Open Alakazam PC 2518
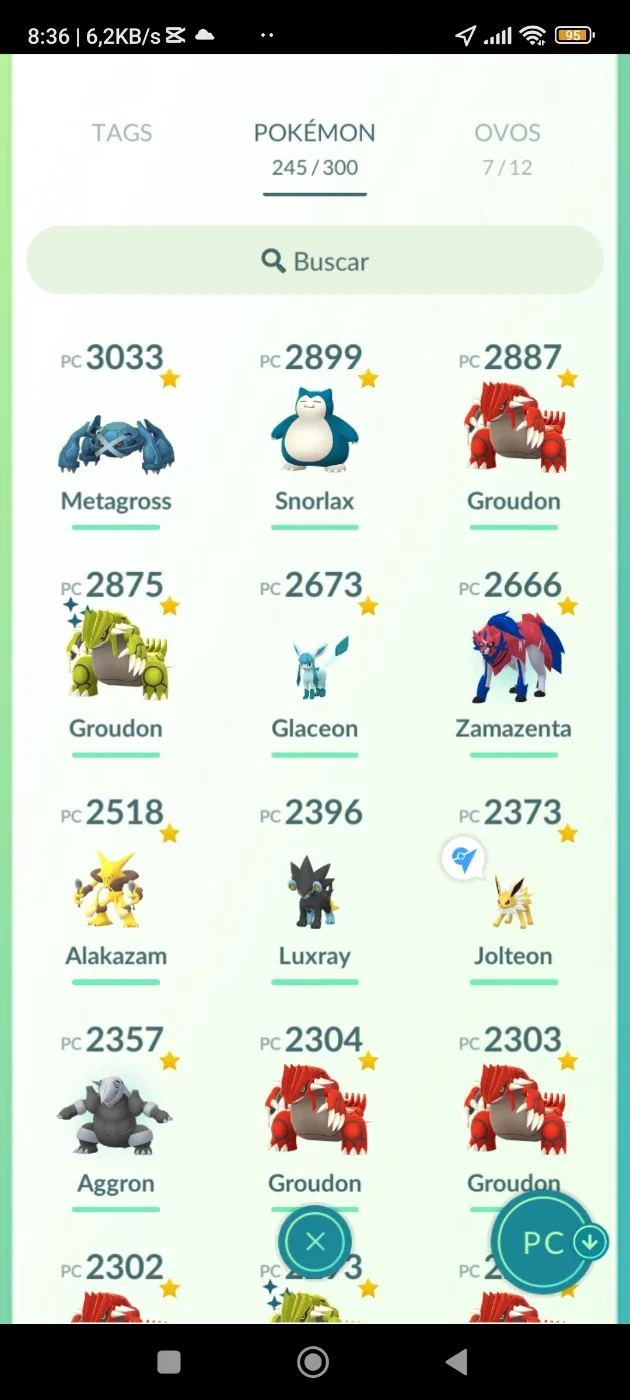 [116, 885]
